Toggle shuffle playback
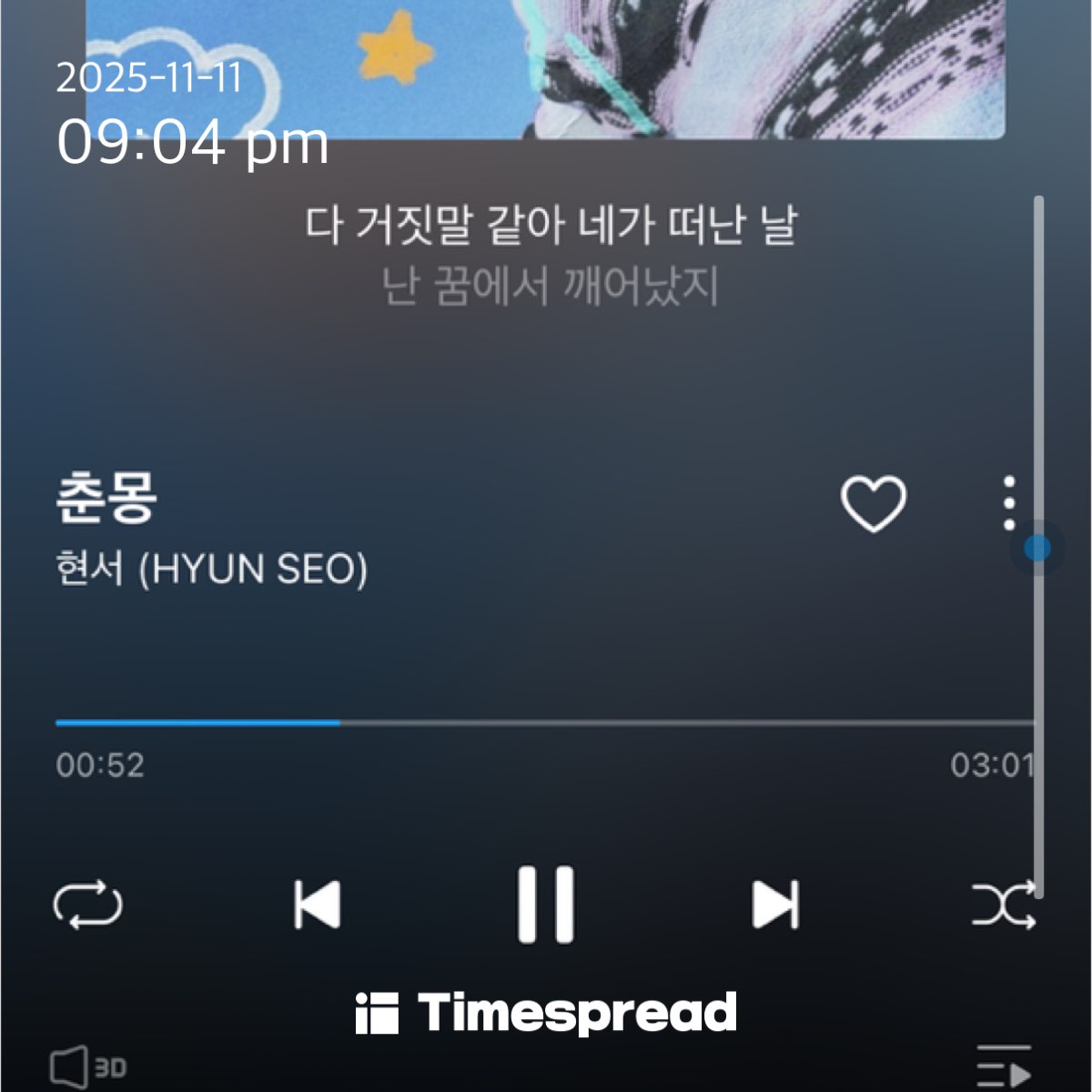 [1004, 905]
